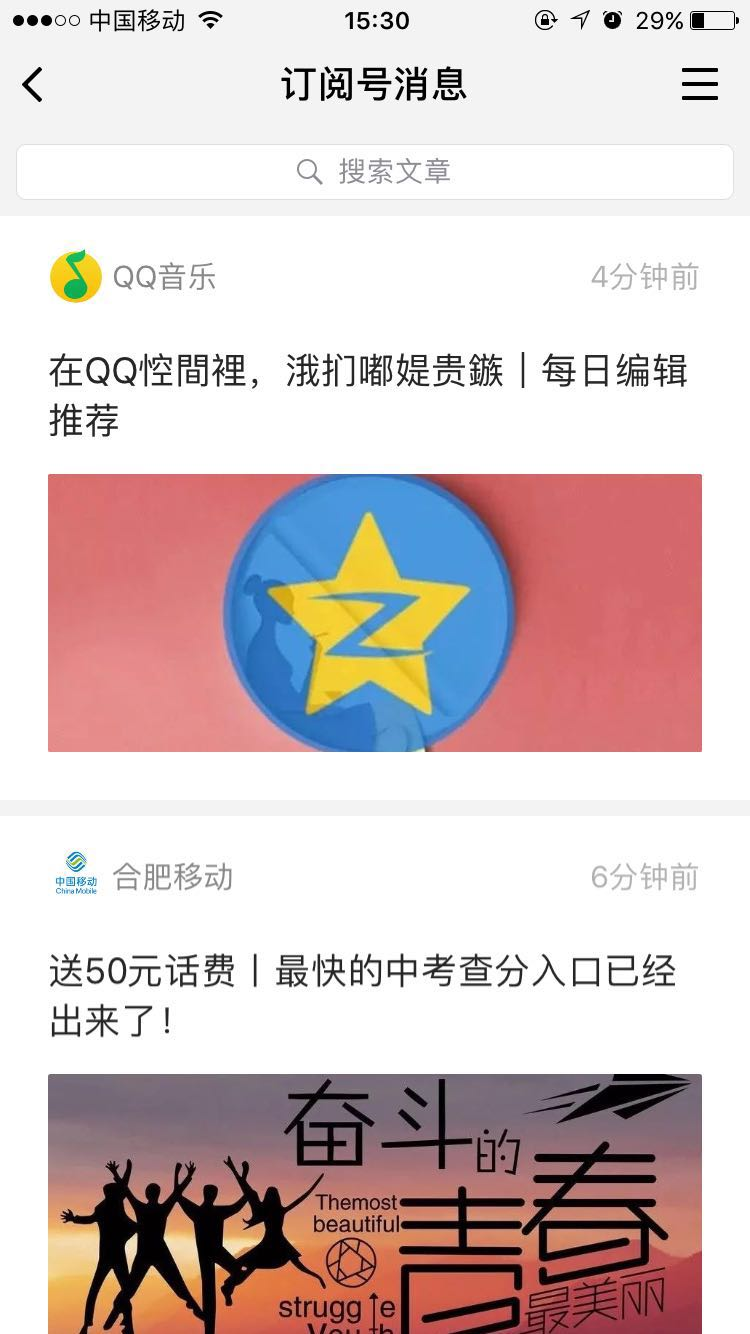The height and width of the screenshot is (1334, 750).
Task: Open the QQ star cover image card
Action: pos(375,612)
